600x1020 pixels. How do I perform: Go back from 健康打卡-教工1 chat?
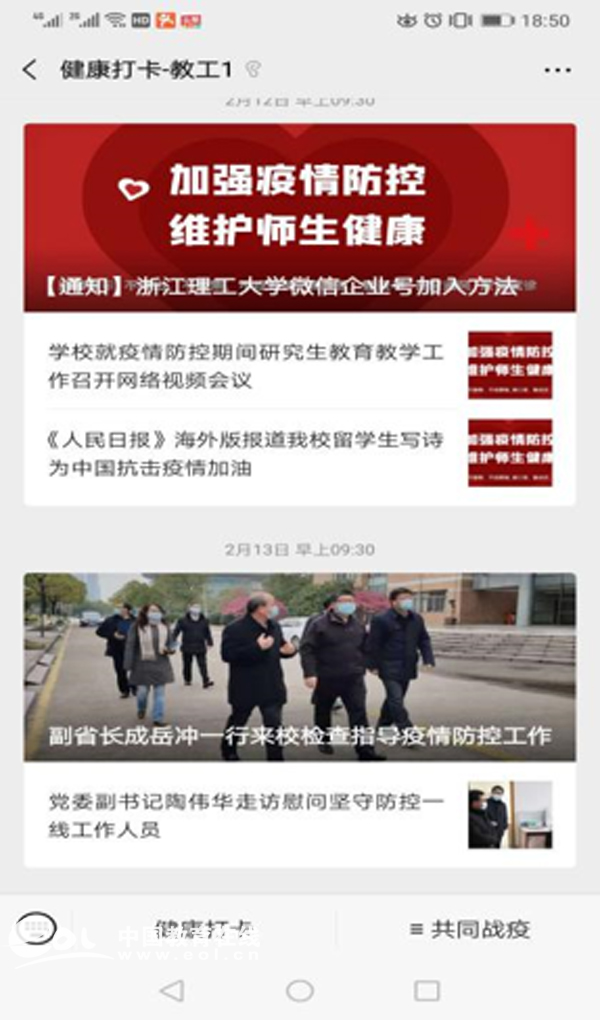(x=29, y=70)
